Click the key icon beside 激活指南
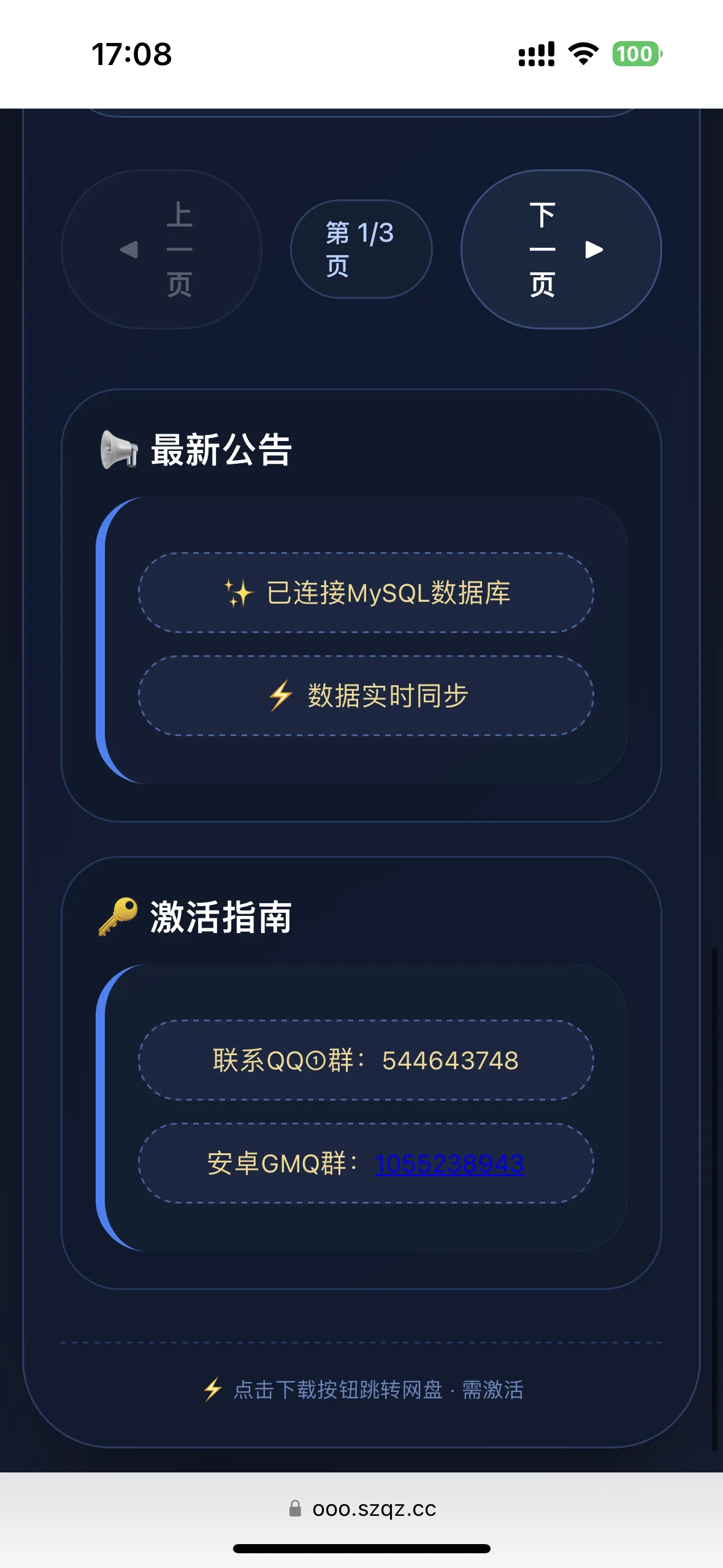This screenshot has width=723, height=1568. click(x=117, y=918)
